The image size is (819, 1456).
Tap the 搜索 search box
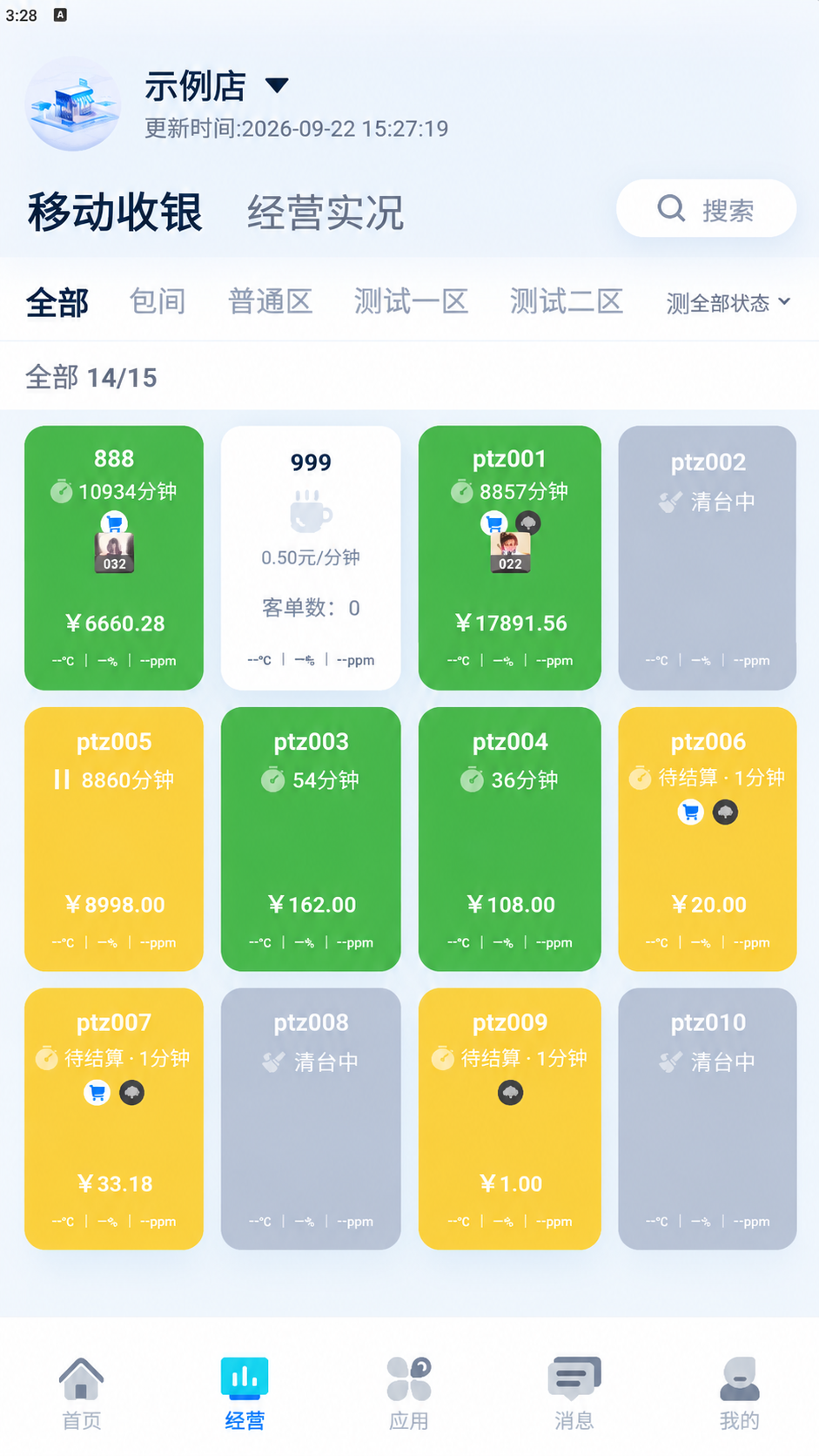click(706, 209)
